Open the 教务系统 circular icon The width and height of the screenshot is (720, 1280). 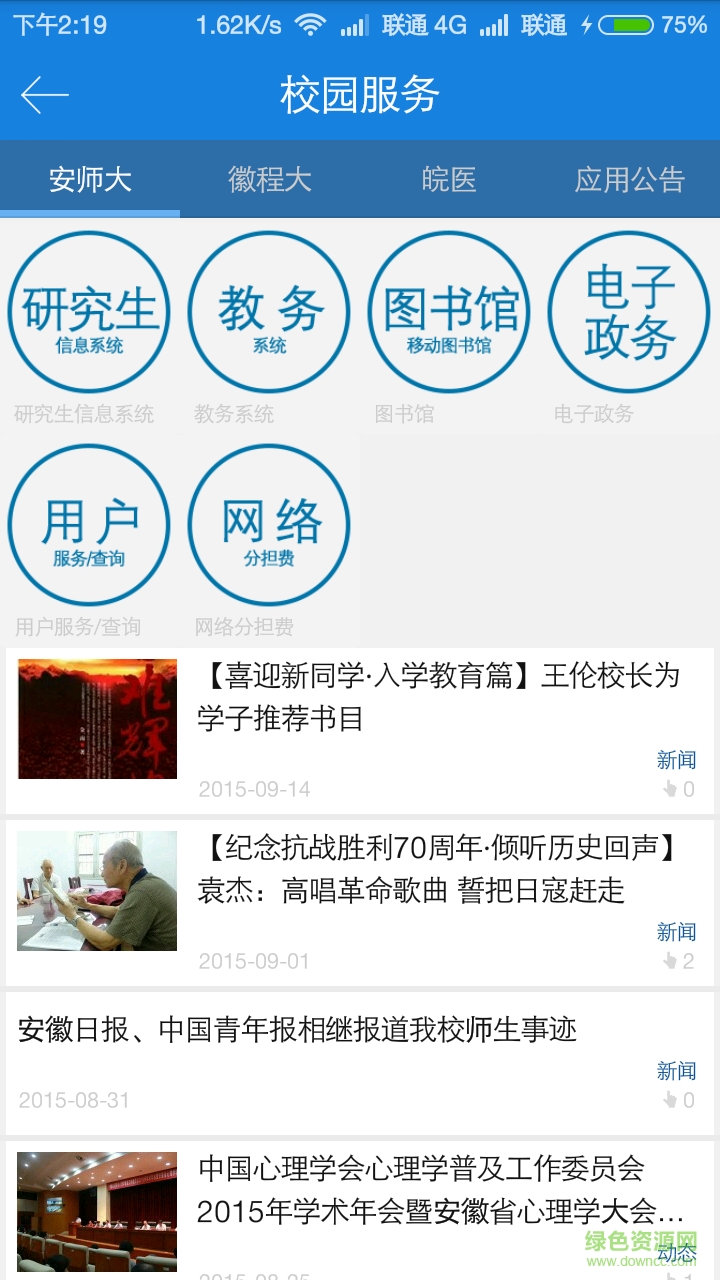(268, 311)
